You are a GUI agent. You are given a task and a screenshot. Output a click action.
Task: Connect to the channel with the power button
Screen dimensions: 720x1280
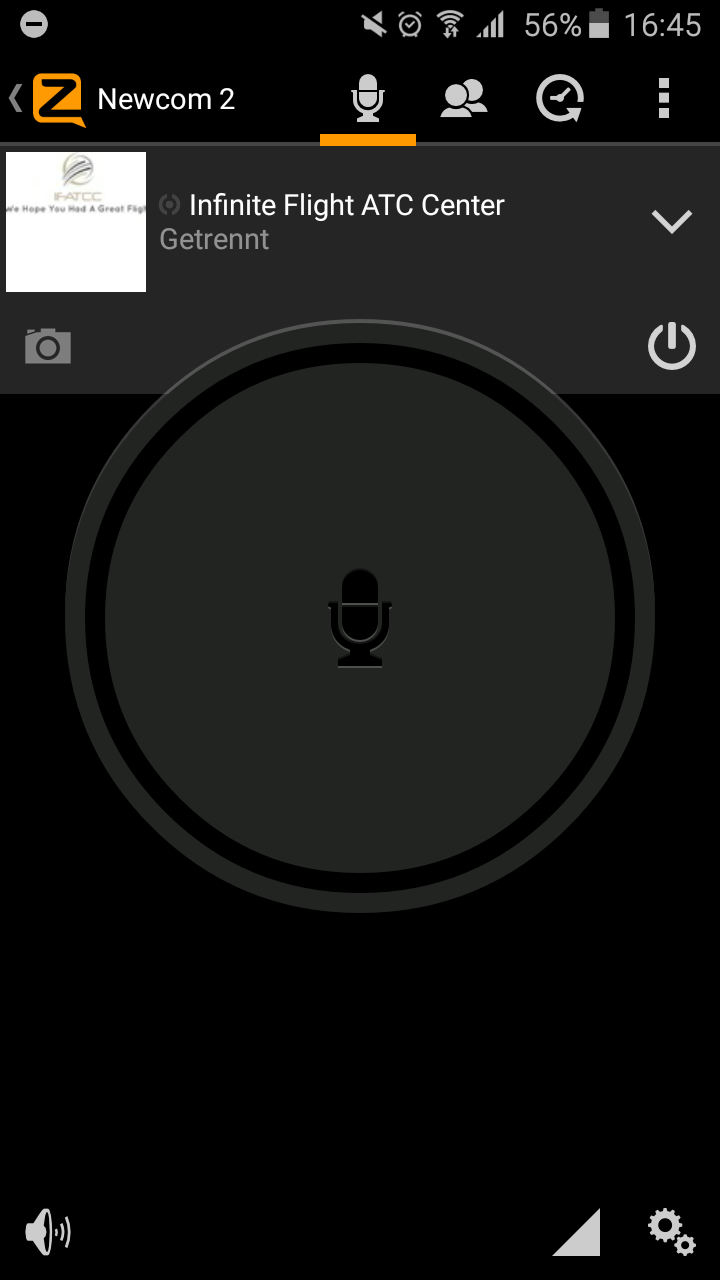coord(671,347)
